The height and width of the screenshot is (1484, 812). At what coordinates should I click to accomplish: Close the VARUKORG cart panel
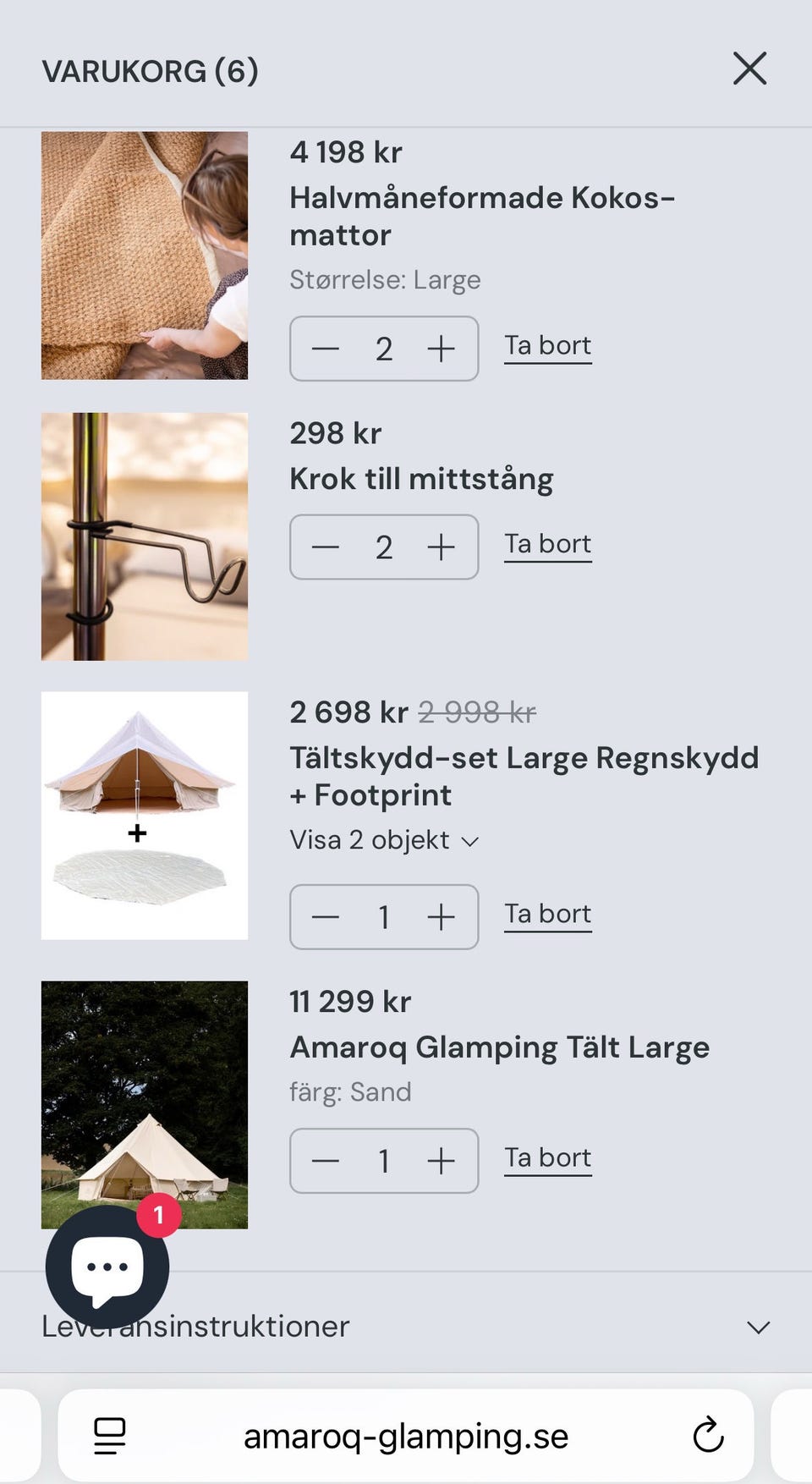click(749, 69)
